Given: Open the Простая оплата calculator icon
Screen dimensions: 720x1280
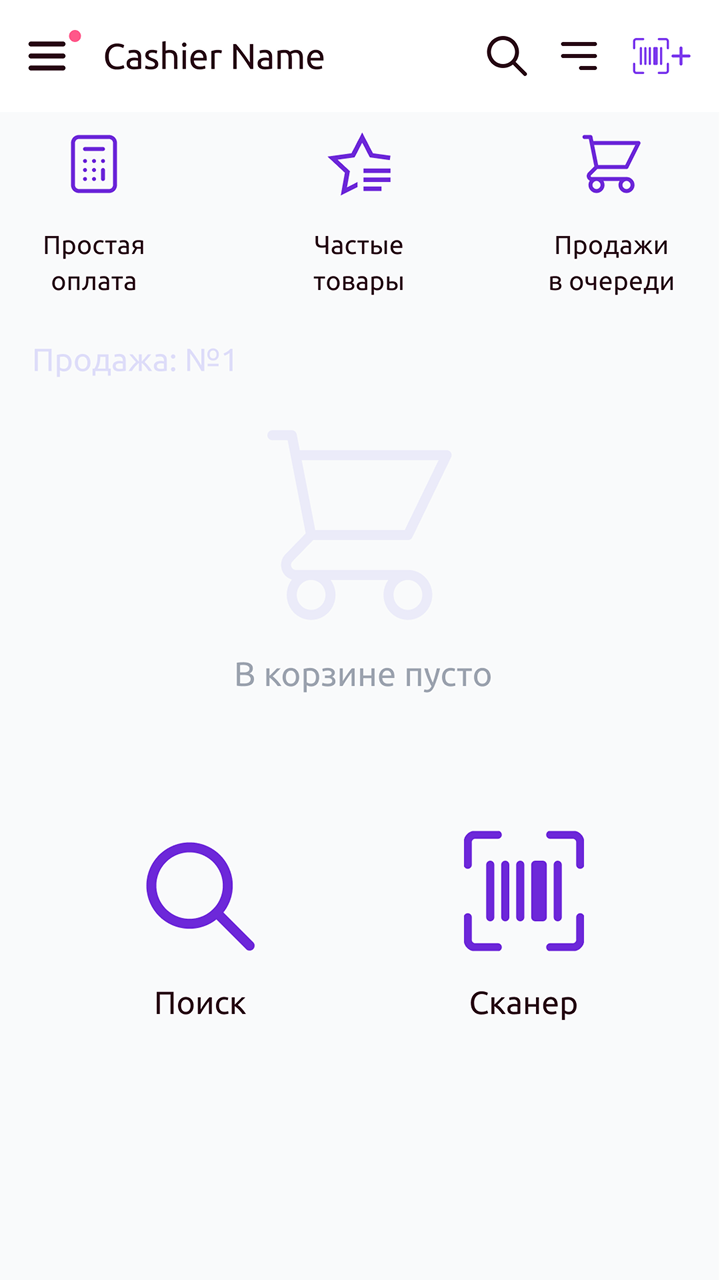Looking at the screenshot, I should pyautogui.click(x=94, y=163).
